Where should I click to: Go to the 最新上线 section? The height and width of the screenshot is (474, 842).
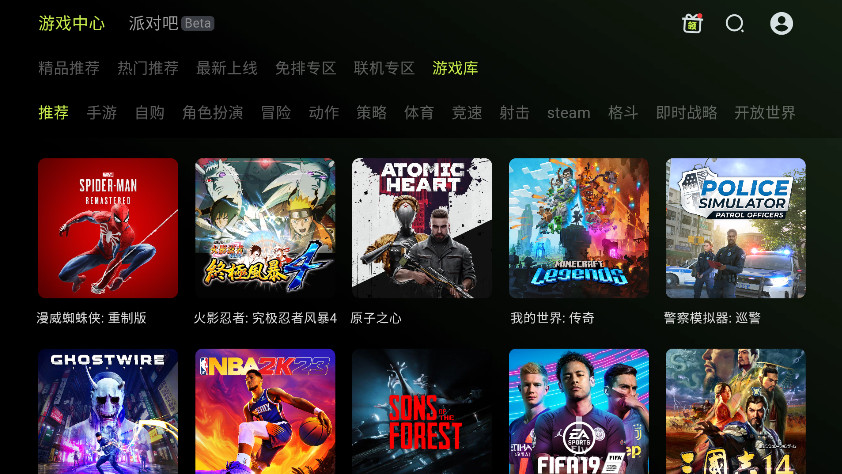[227, 68]
